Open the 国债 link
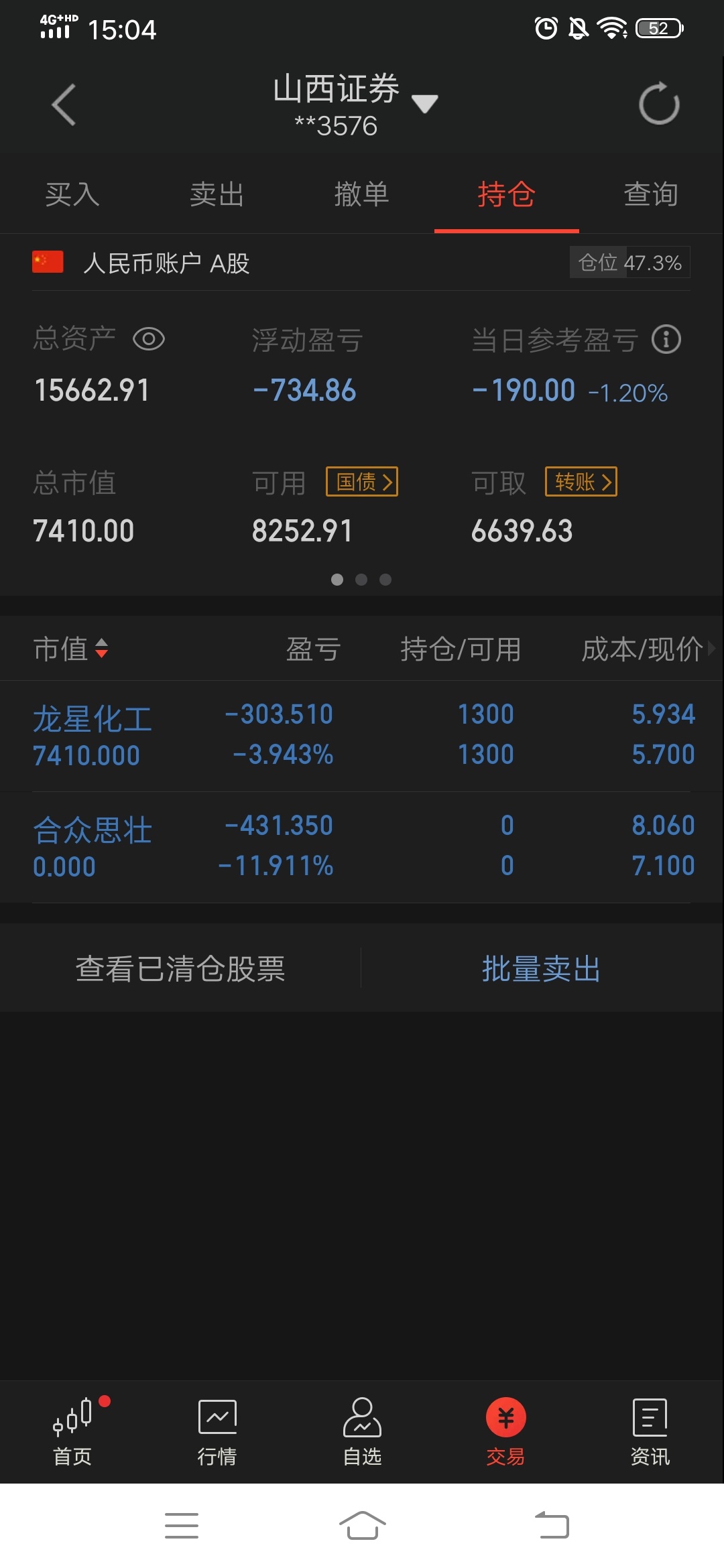The width and height of the screenshot is (724, 1568). tap(362, 482)
